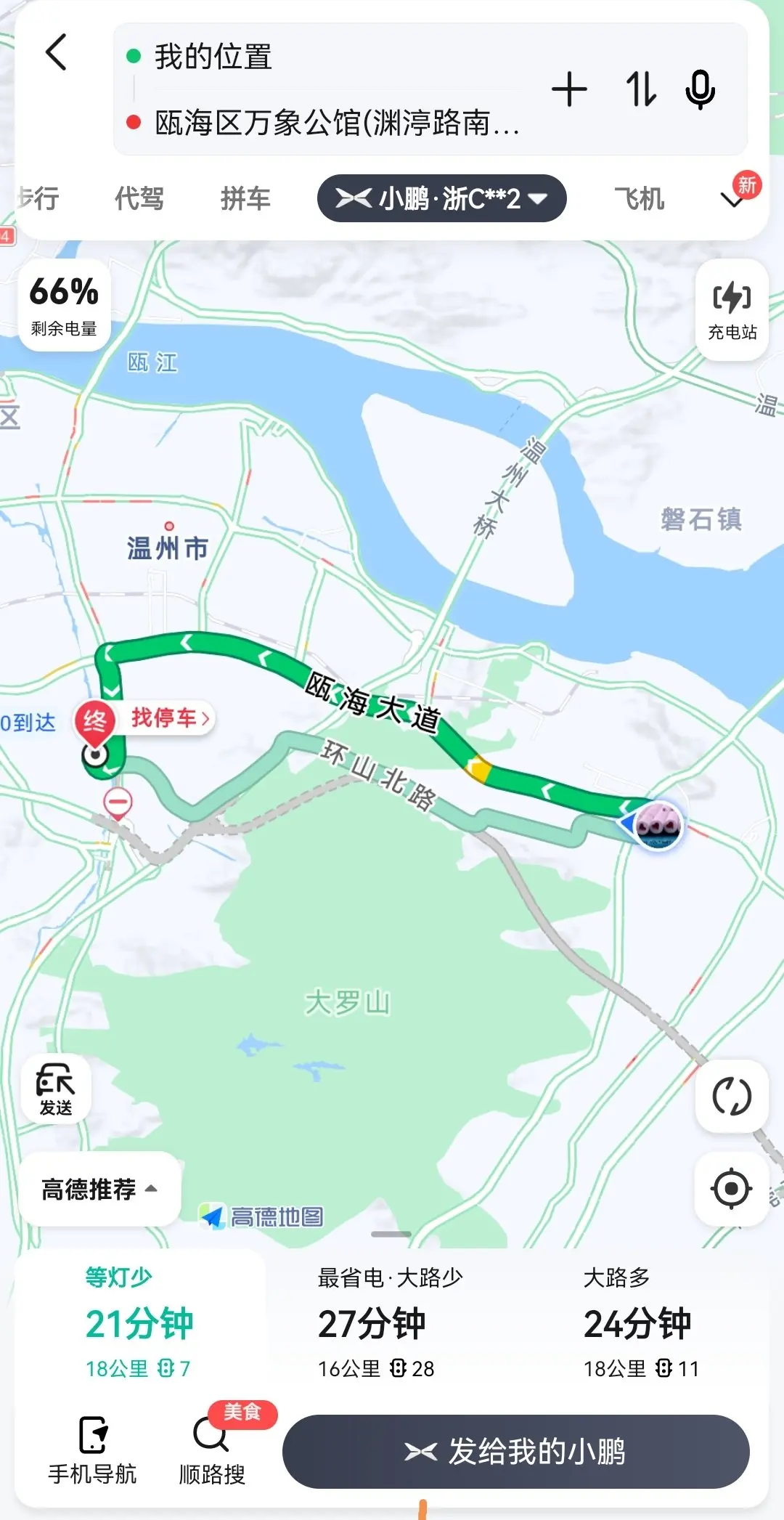Screen dimensions: 784x1520
Task: Expand the 高德推荐 route preference menu
Action: [x=99, y=1189]
